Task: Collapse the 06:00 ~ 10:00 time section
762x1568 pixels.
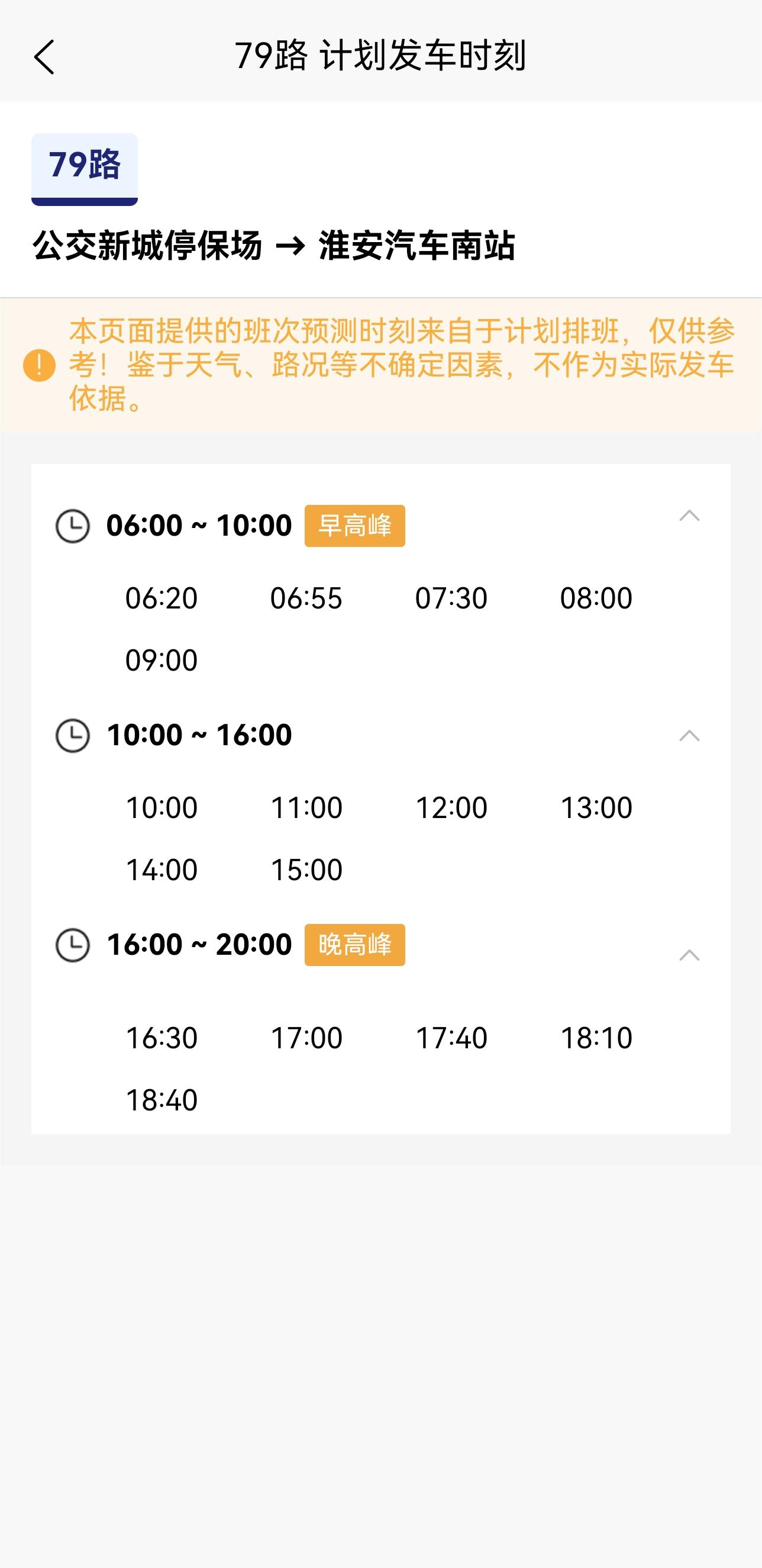Action: coord(689,516)
